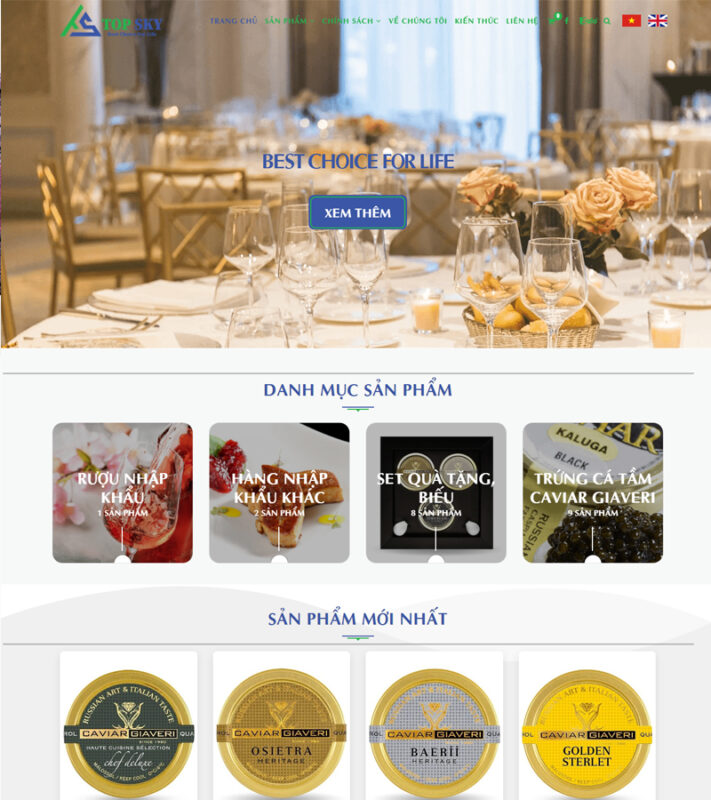Expand the Chính Sách dropdown menu

(351, 20)
